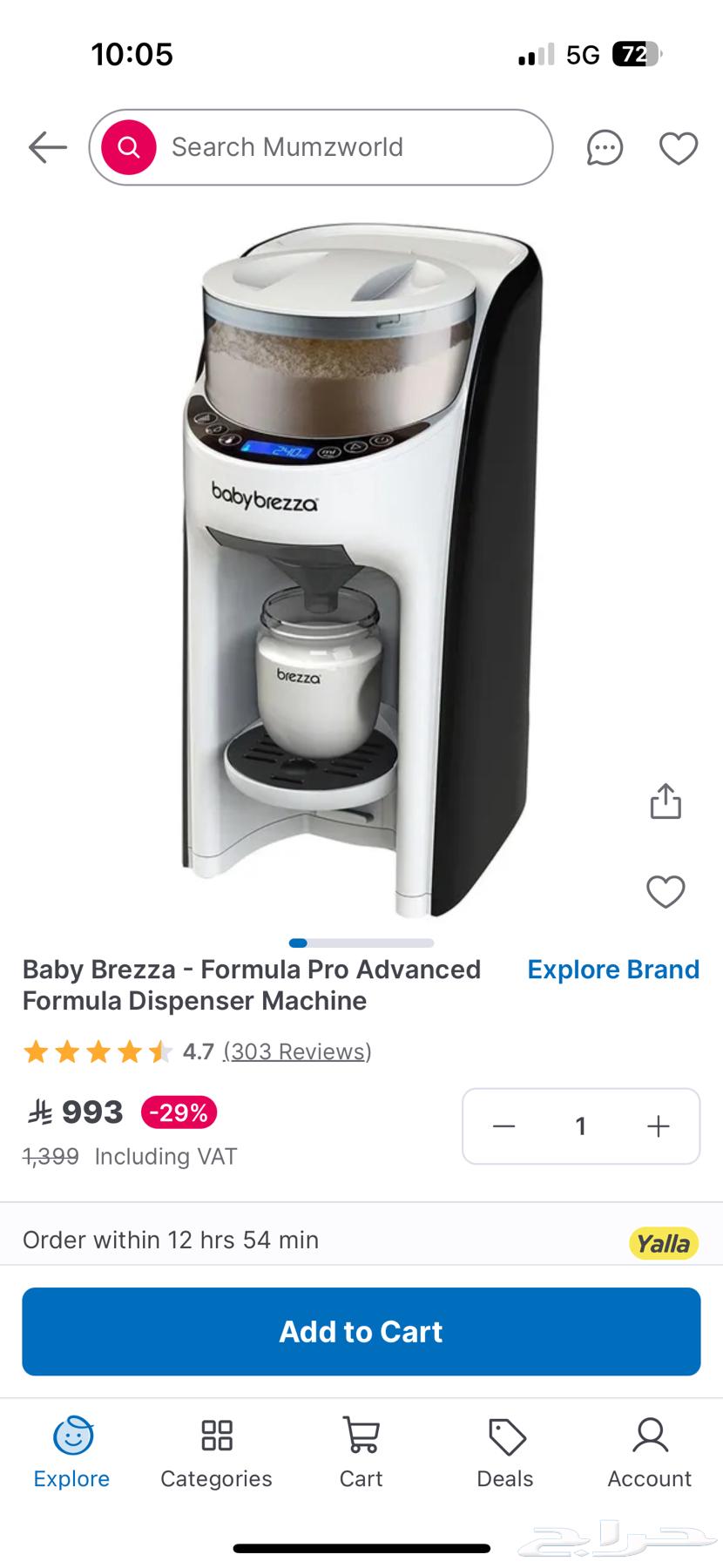Add to Cart
The width and height of the screenshot is (723, 1568).
coord(361,1331)
